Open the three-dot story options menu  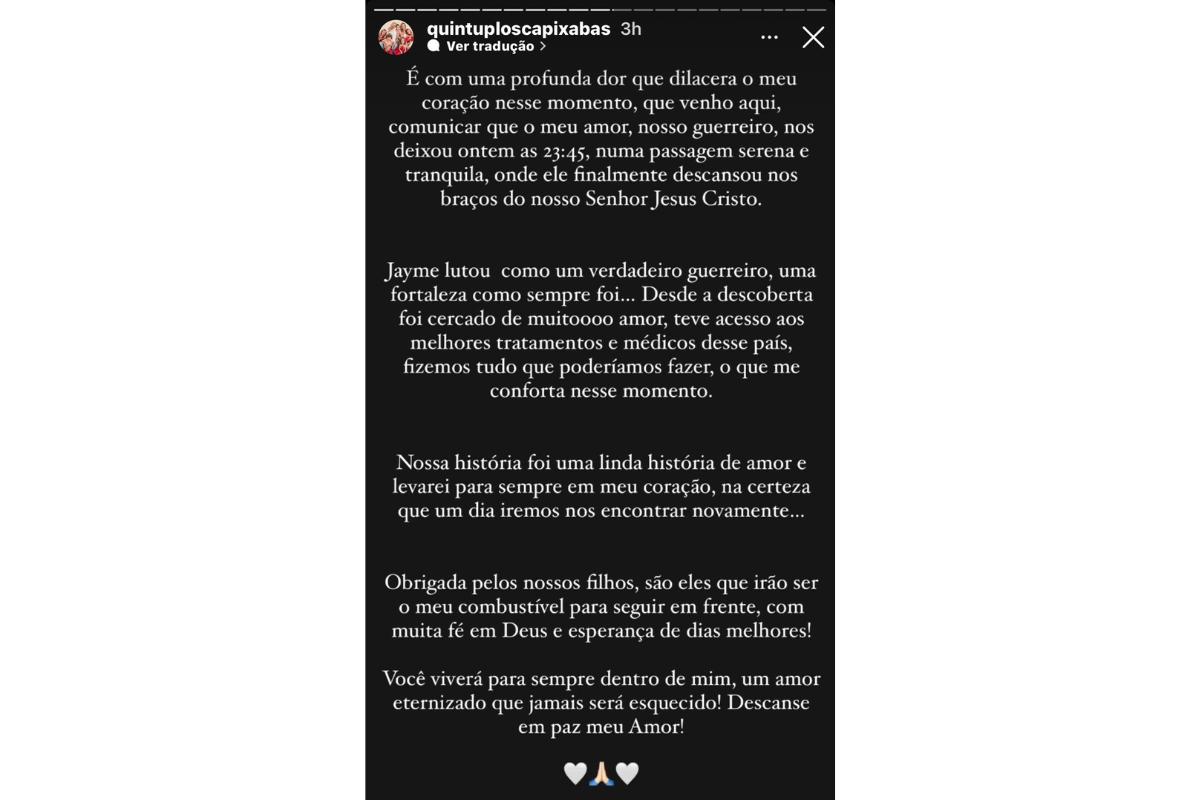coord(769,37)
